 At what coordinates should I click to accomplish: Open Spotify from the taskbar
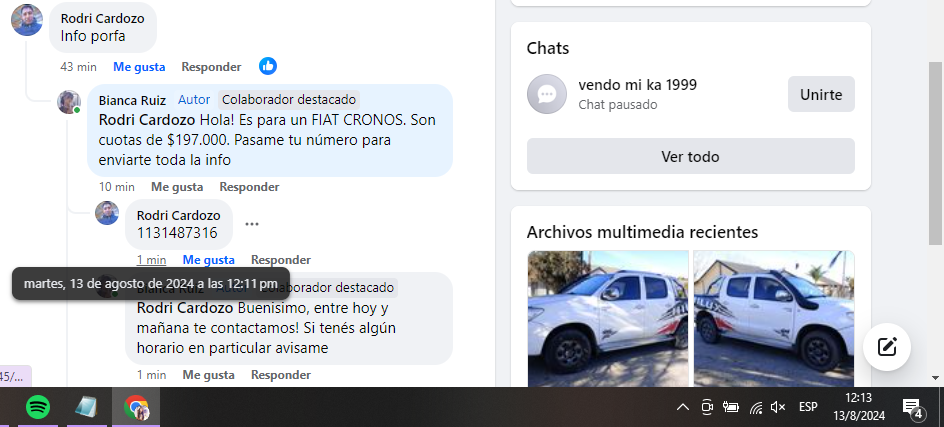[x=38, y=407]
